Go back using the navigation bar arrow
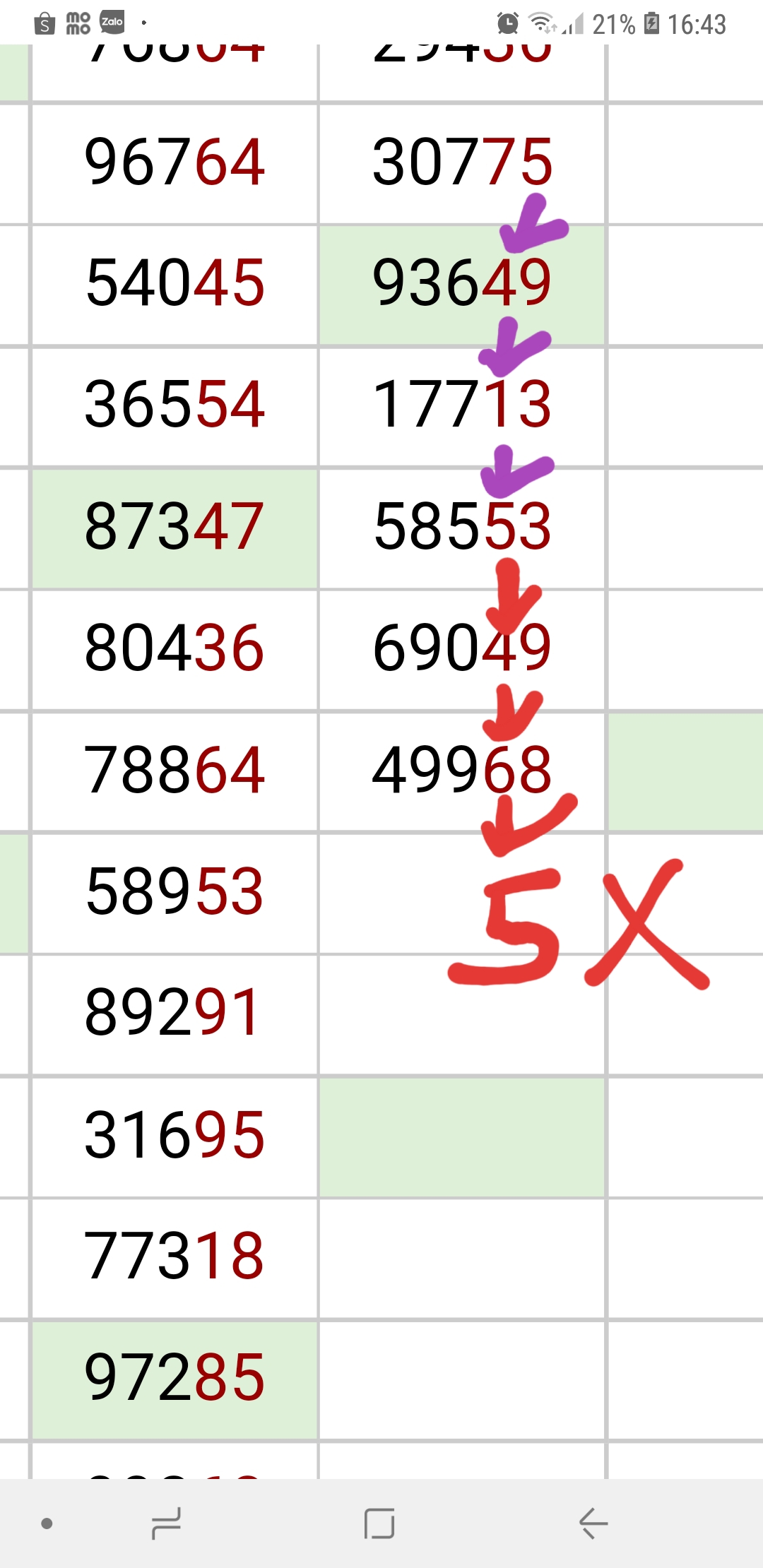The image size is (763, 1568). point(593,1524)
